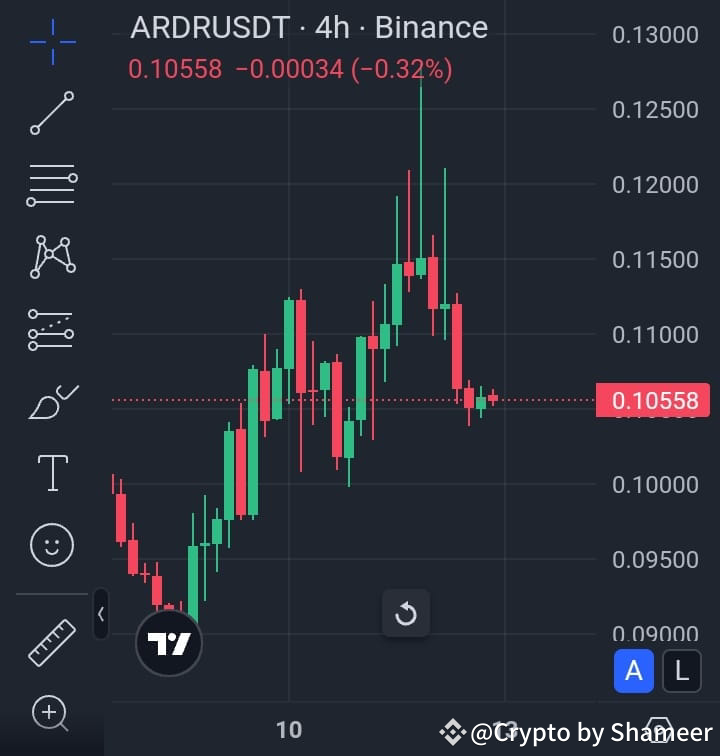The width and height of the screenshot is (720, 756).
Task: Open the horizontal lines tool group
Action: coord(51,184)
